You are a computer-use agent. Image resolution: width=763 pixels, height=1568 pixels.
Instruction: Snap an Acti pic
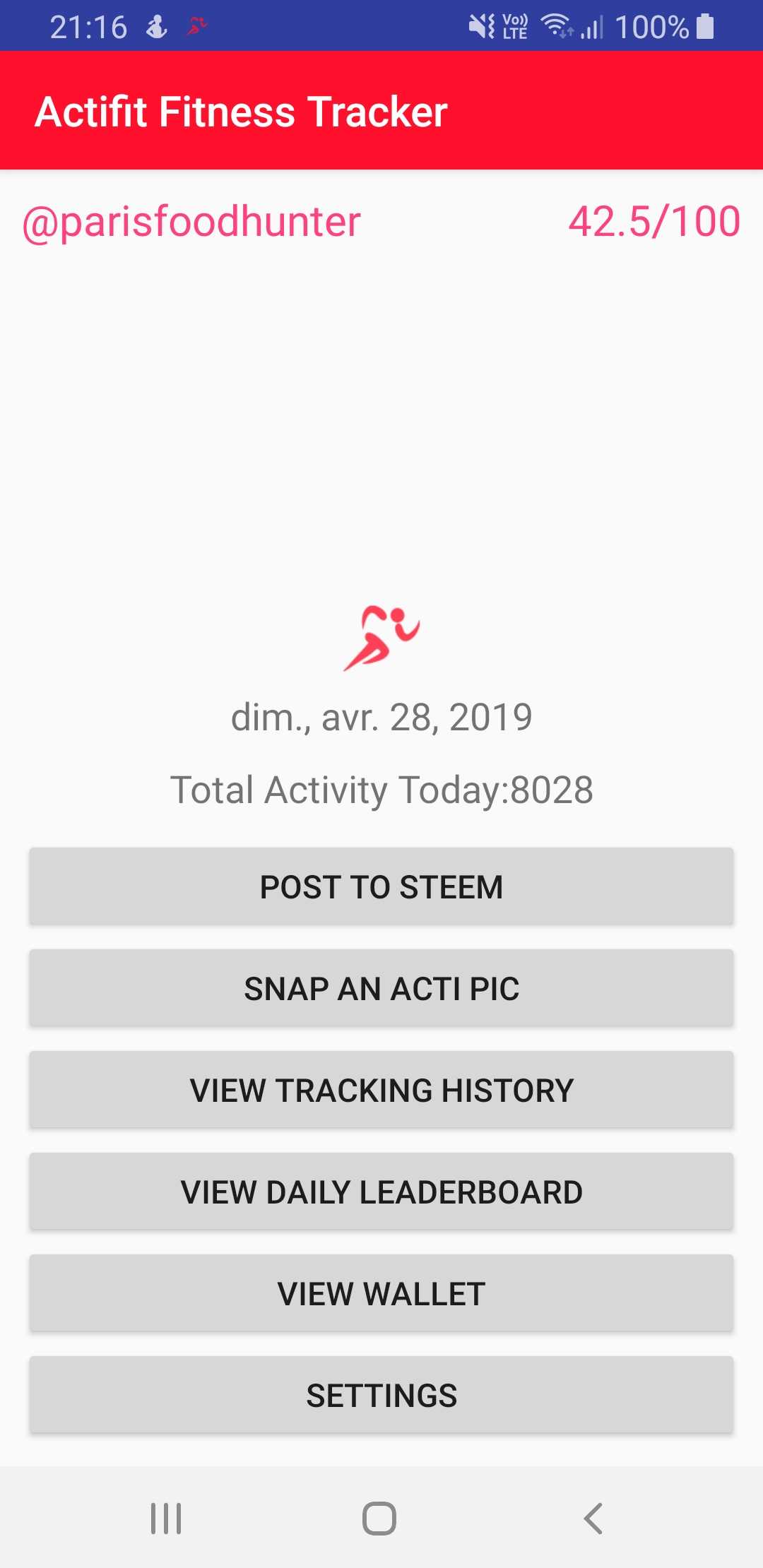[x=381, y=988]
